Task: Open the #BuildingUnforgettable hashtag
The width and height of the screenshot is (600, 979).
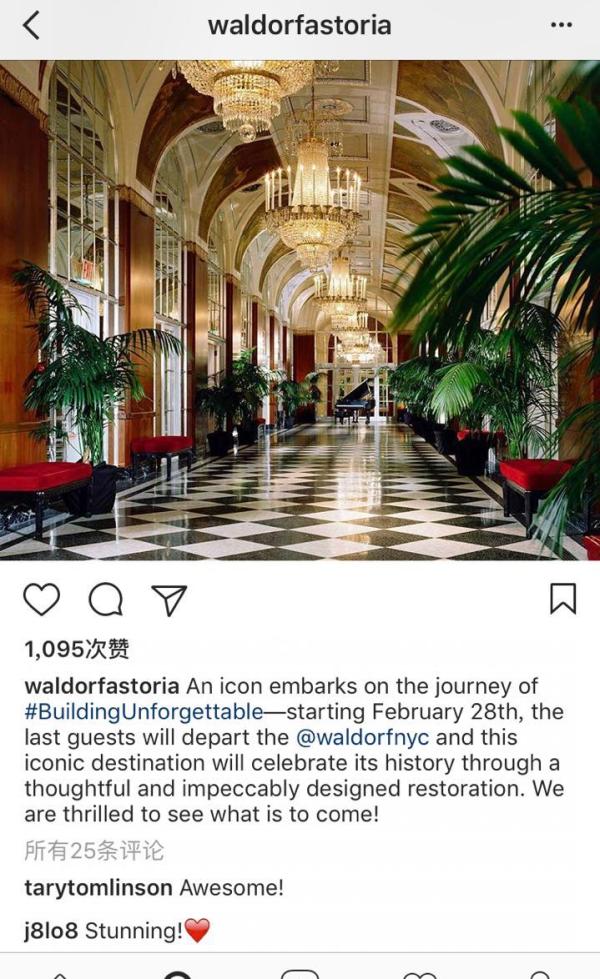Action: pos(143,712)
